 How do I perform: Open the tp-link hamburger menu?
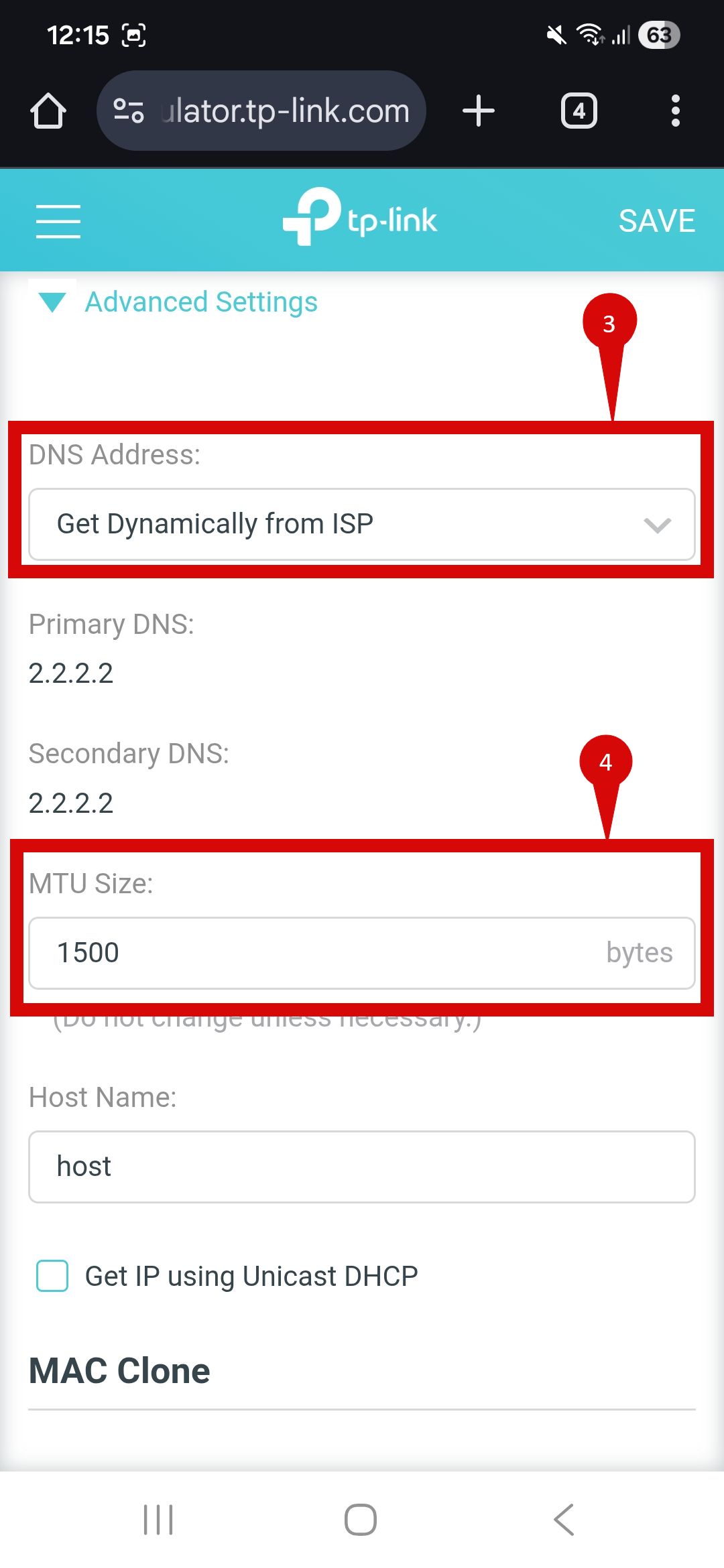(58, 221)
